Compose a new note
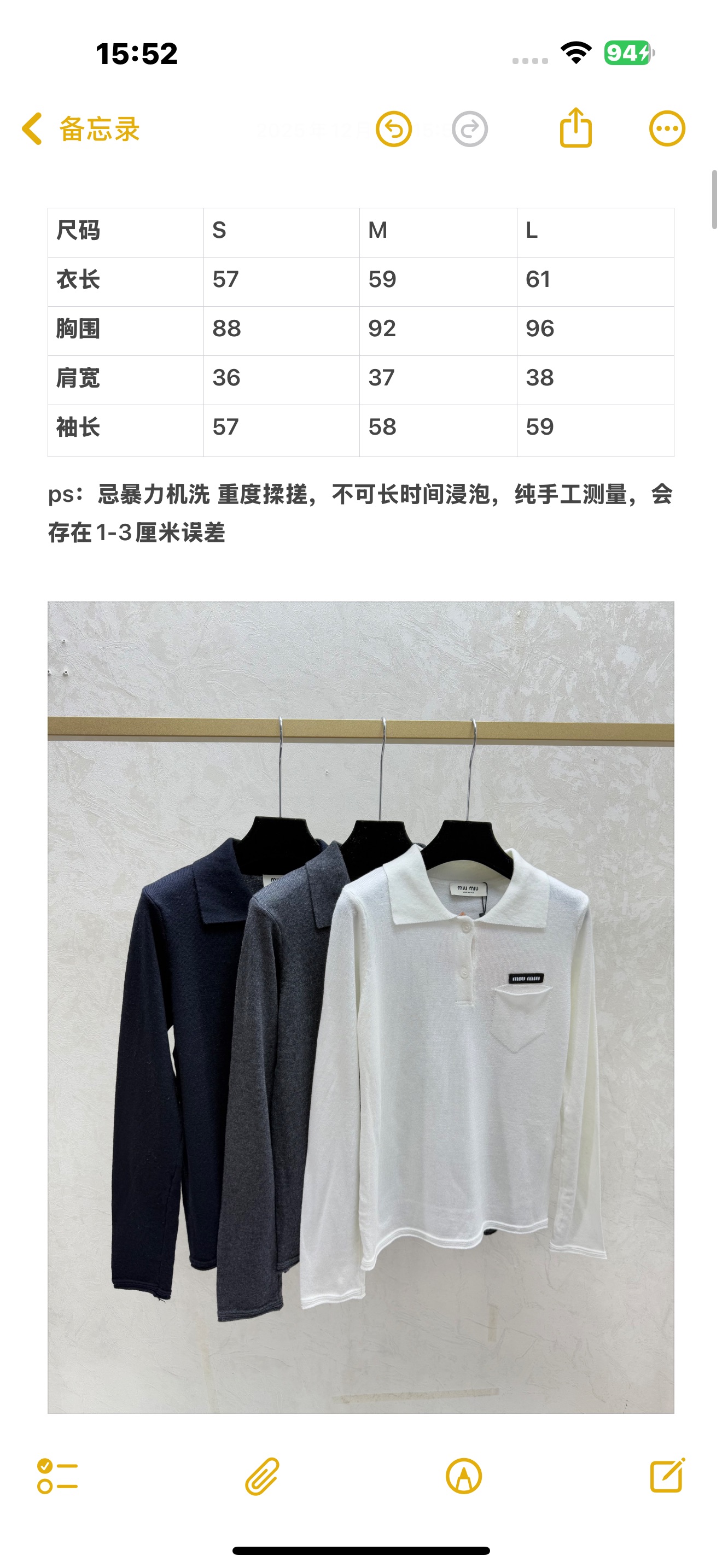 point(667,1476)
